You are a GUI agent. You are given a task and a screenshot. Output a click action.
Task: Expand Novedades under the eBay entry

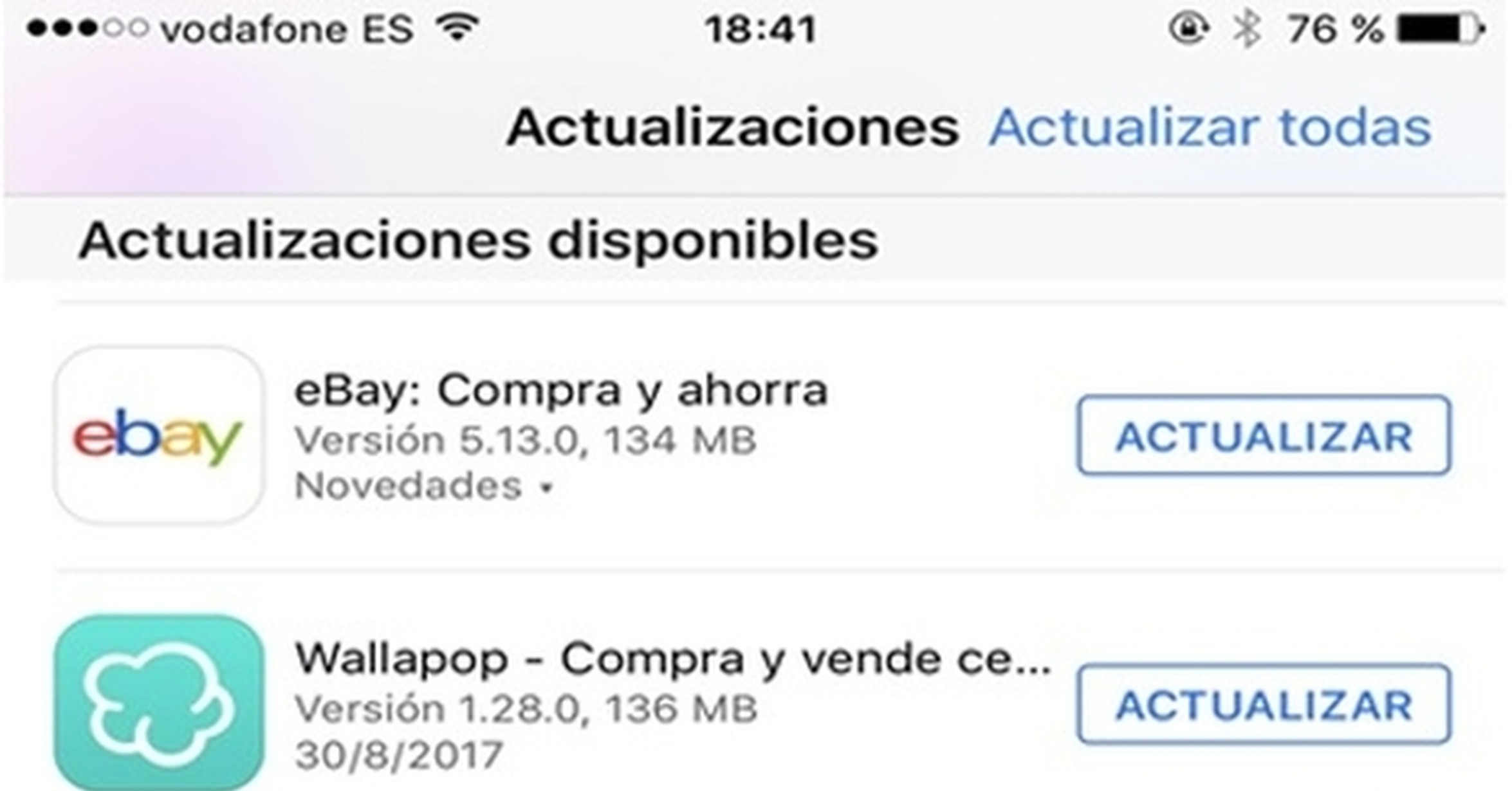coord(423,486)
